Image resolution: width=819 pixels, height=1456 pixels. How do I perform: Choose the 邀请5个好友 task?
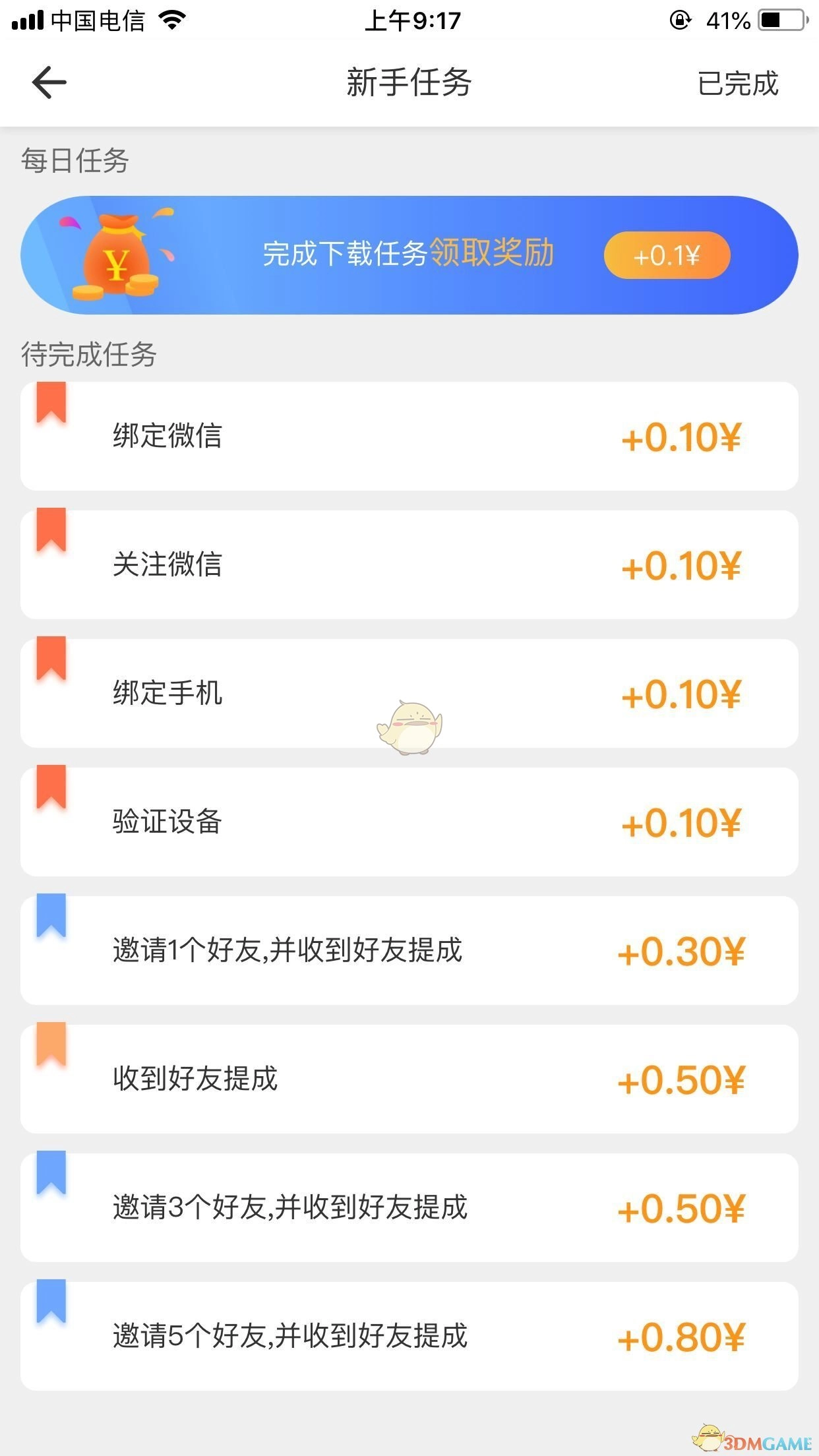(x=409, y=1336)
